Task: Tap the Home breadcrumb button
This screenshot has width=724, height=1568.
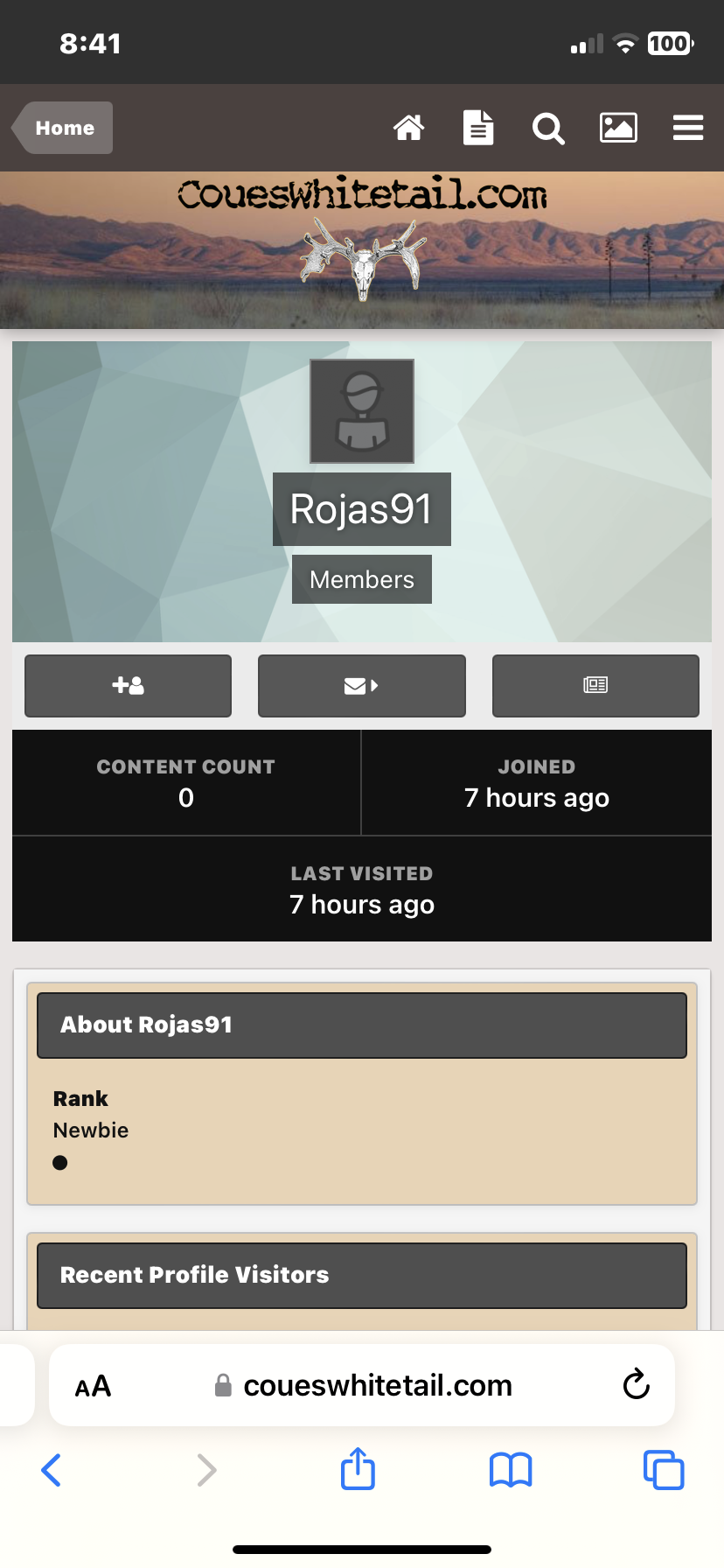Action: (63, 128)
